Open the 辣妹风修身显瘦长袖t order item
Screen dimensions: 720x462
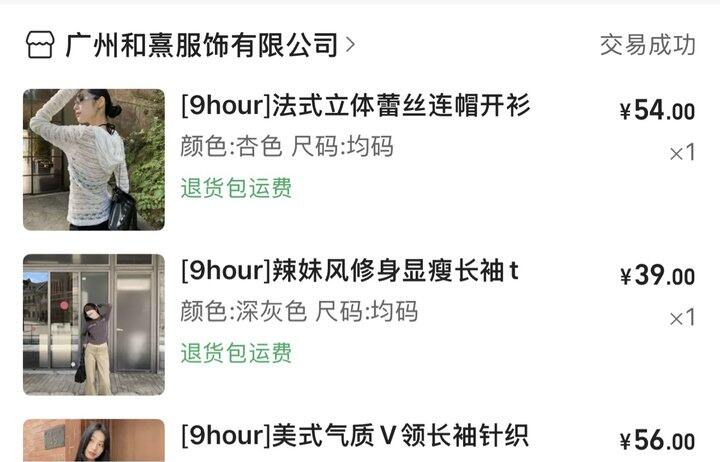pos(349,271)
